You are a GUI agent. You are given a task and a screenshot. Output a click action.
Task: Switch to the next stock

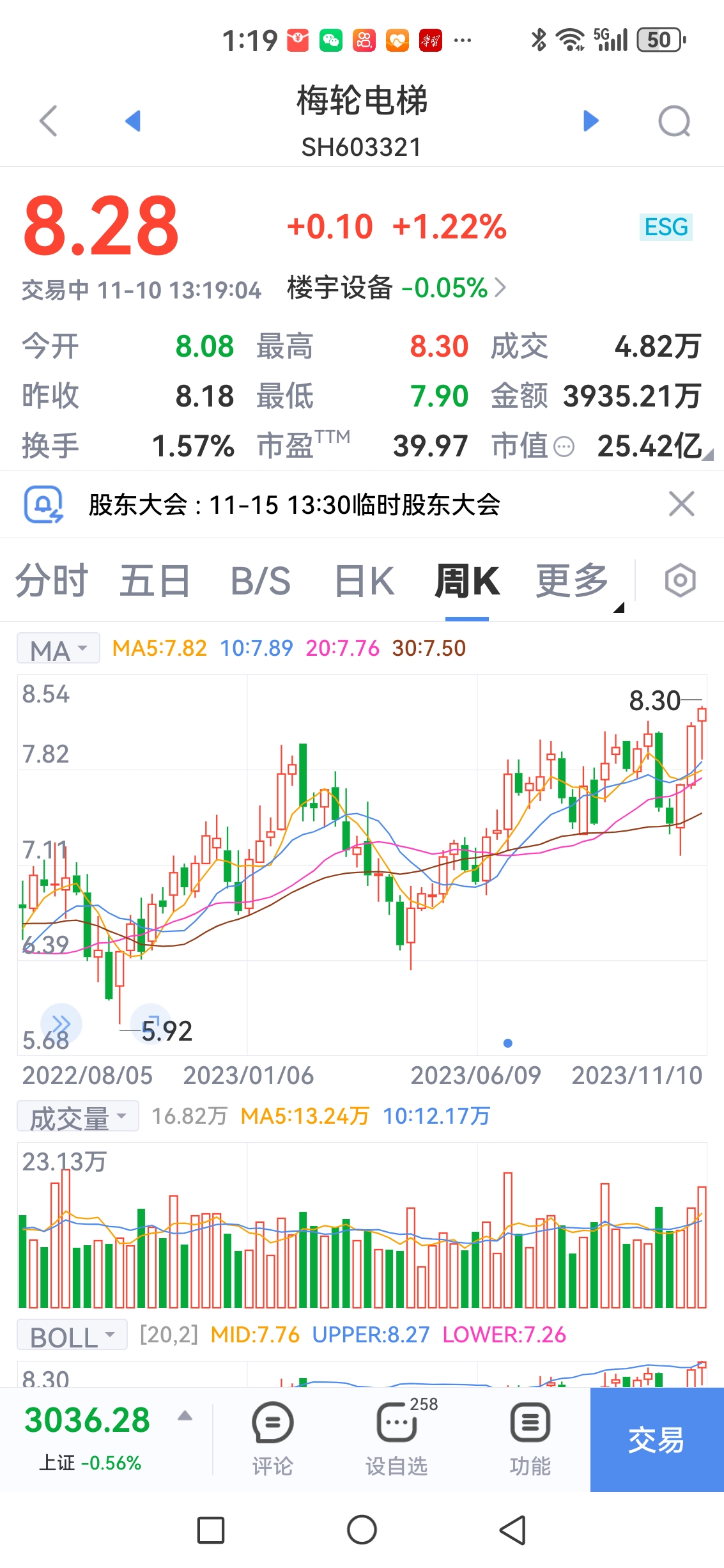pos(591,120)
